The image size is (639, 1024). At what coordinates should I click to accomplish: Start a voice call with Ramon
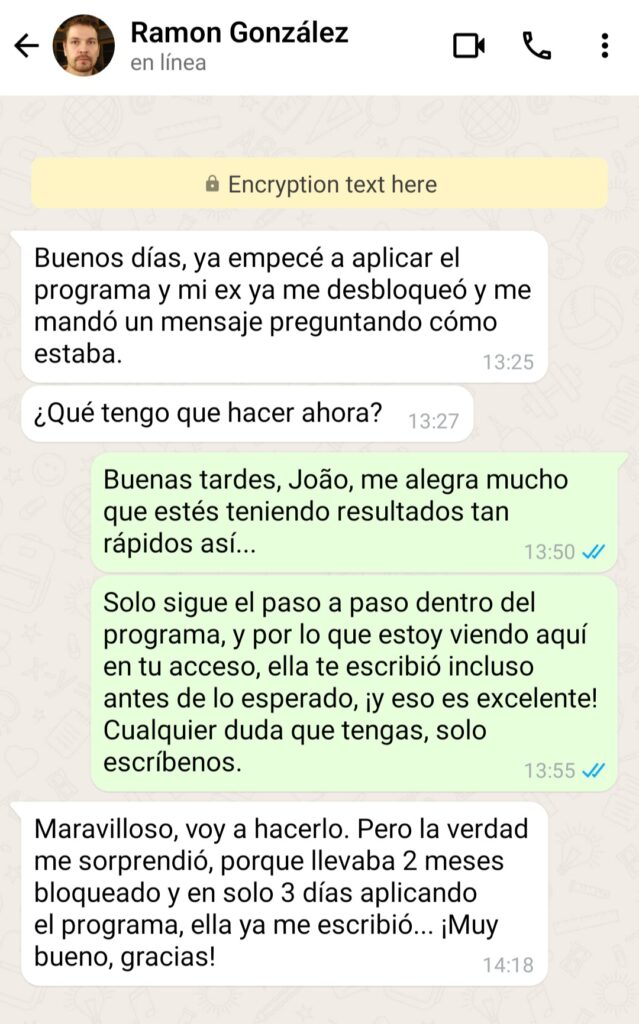coord(537,46)
